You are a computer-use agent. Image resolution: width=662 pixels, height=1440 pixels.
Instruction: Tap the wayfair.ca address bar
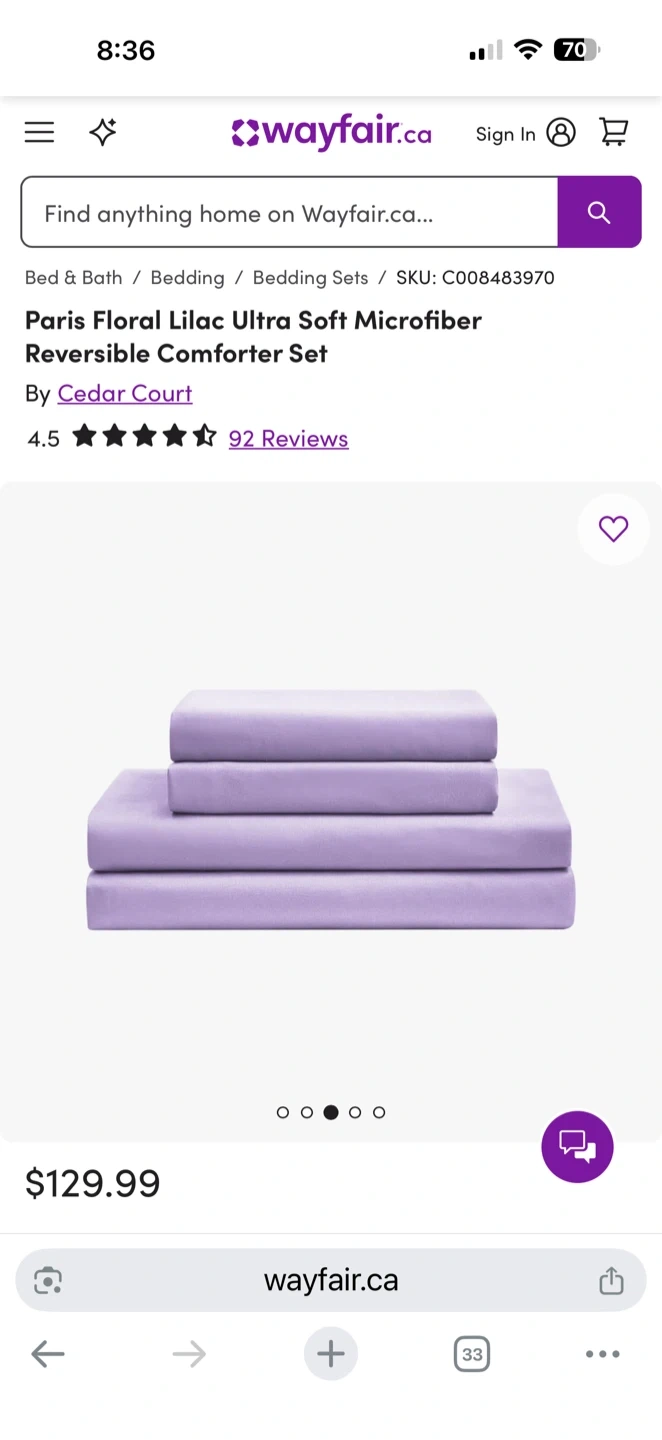pos(331,1281)
